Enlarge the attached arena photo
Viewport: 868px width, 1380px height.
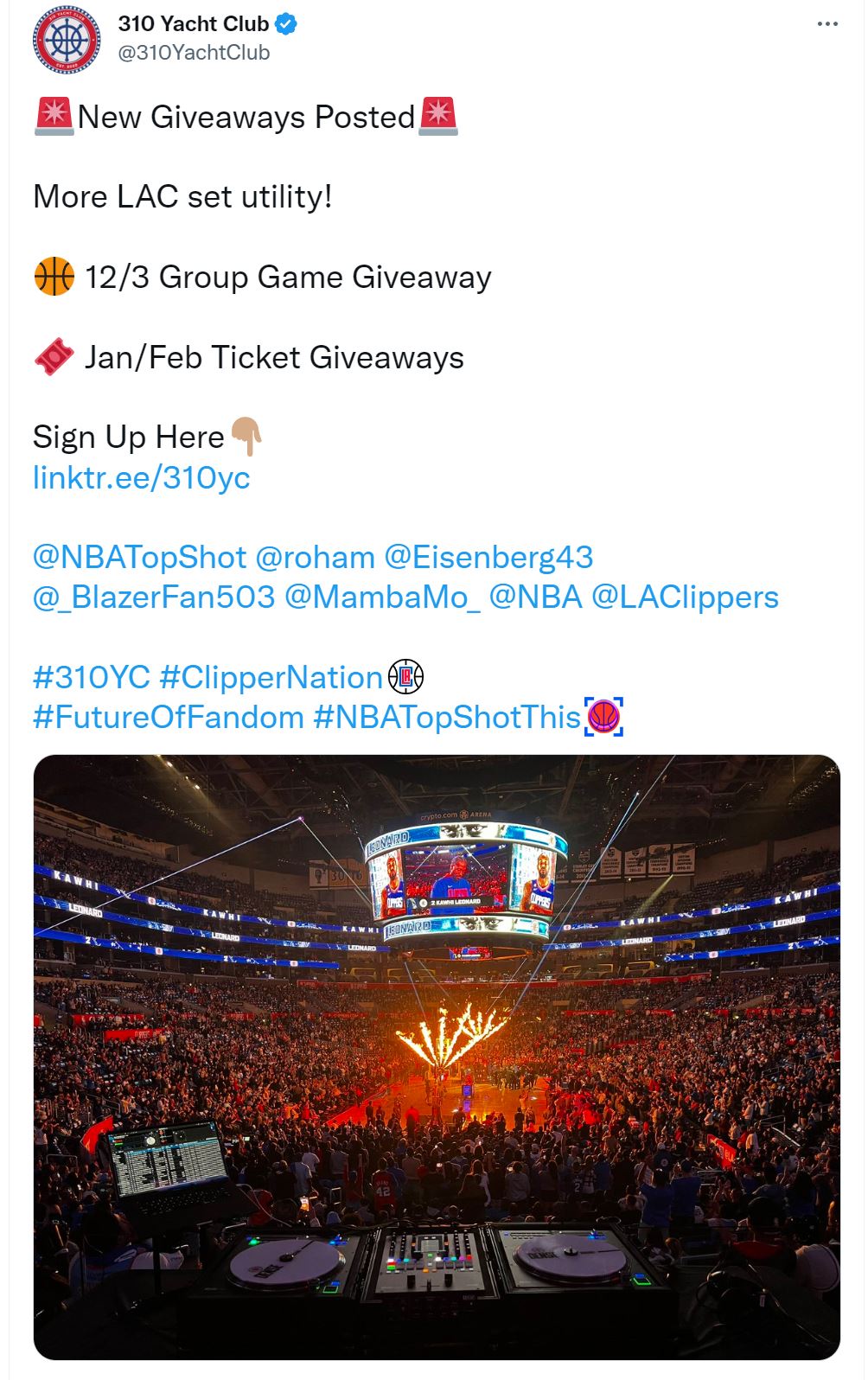coord(437,1057)
